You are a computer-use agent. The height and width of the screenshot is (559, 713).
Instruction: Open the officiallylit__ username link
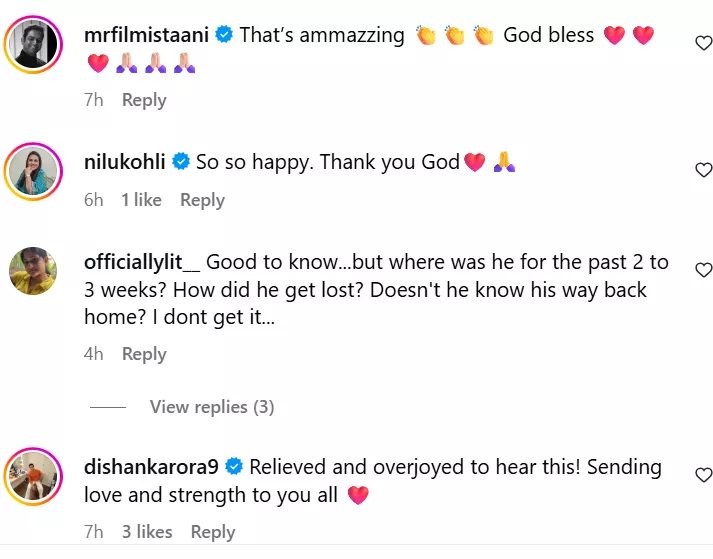[x=143, y=263]
